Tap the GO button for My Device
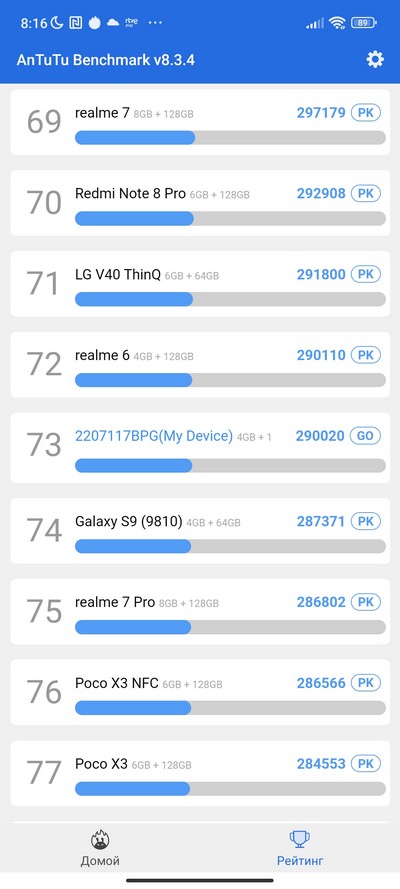This screenshot has width=400, height=889. pyautogui.click(x=365, y=436)
